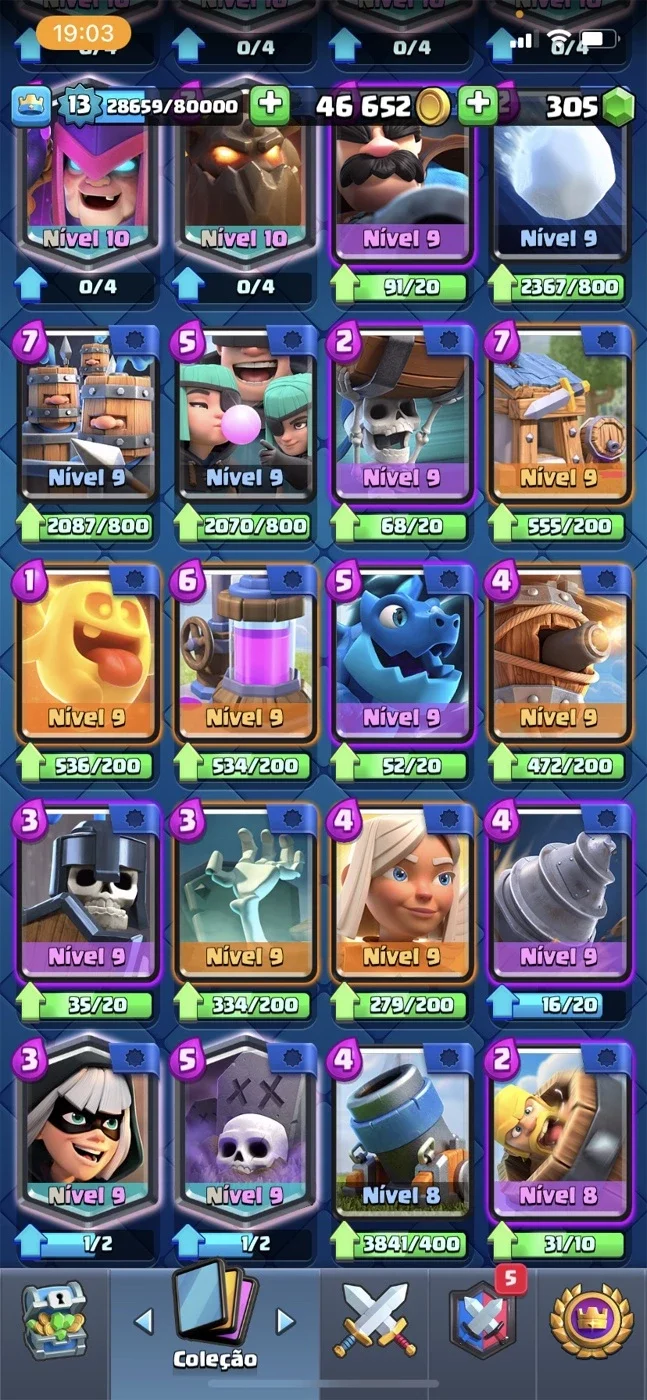Open the Clan tab with 5 notifications
This screenshot has height=1400, width=647.
point(484,1318)
